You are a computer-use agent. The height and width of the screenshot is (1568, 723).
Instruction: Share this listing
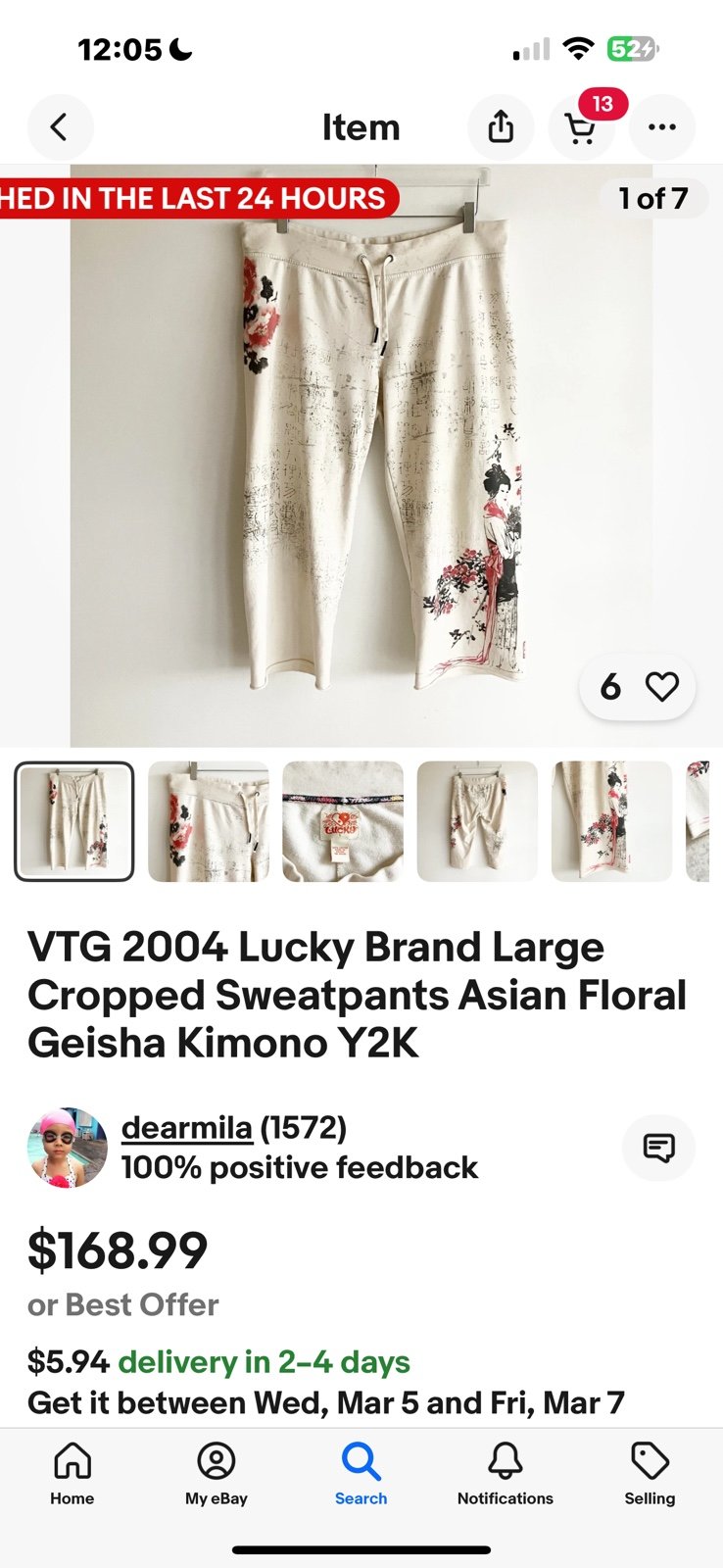[x=501, y=127]
